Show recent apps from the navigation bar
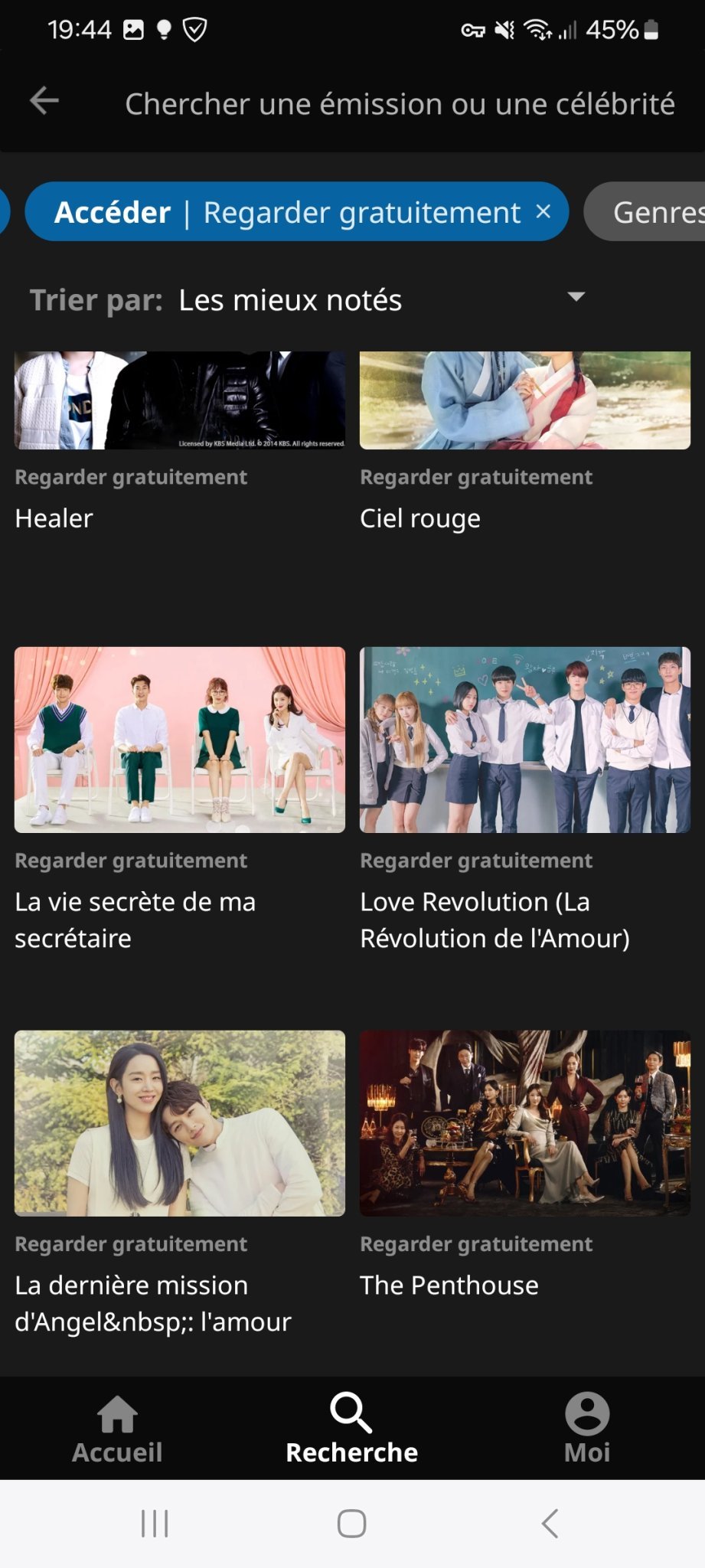Screen dimensions: 705x1568 click(155, 1524)
